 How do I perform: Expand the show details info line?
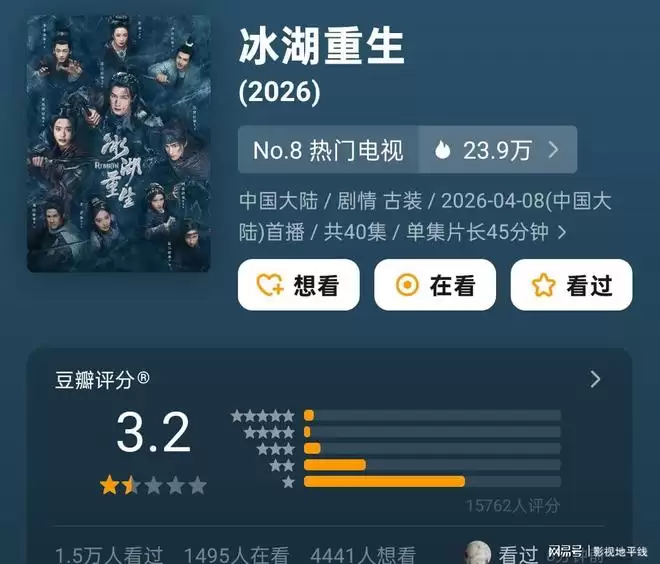tap(562, 232)
